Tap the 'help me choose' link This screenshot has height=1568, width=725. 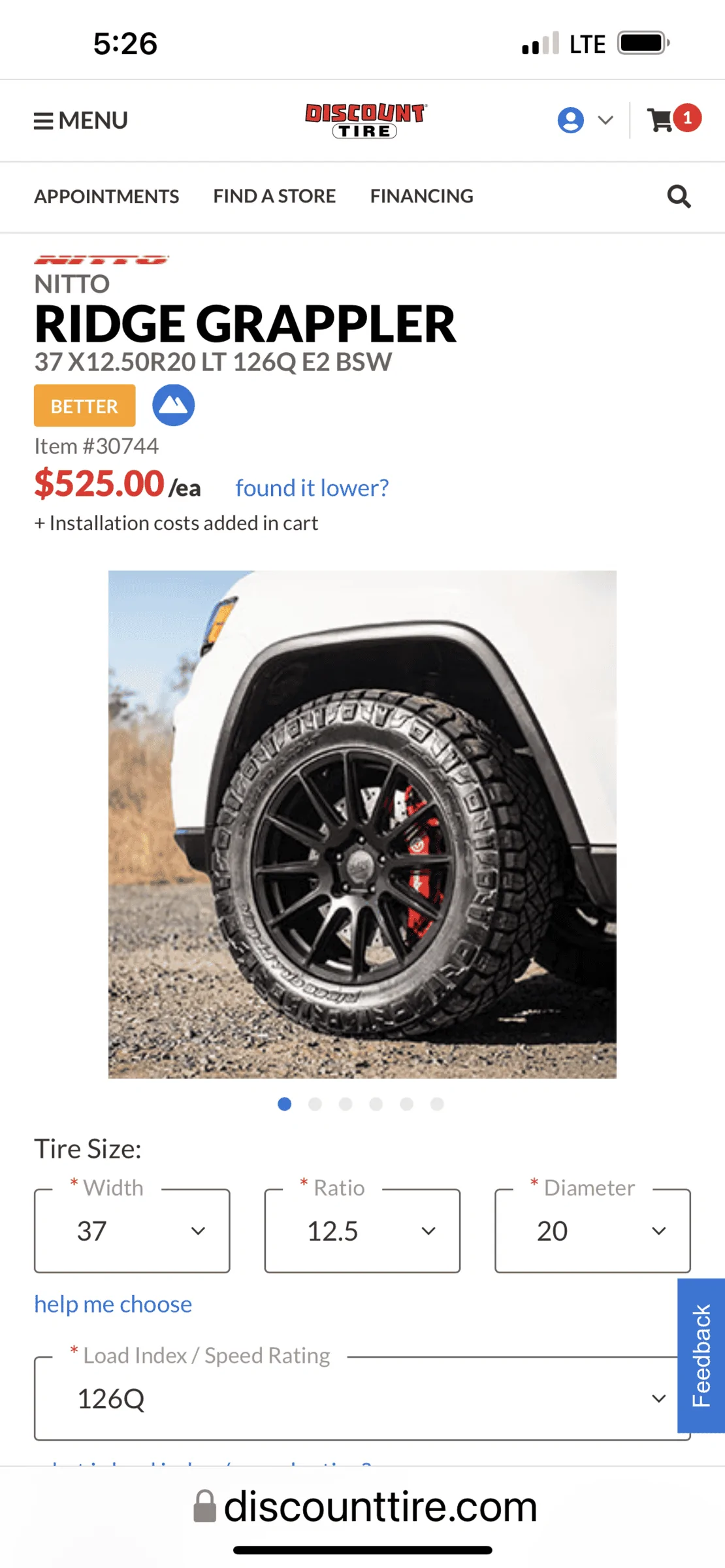pyautogui.click(x=113, y=1304)
